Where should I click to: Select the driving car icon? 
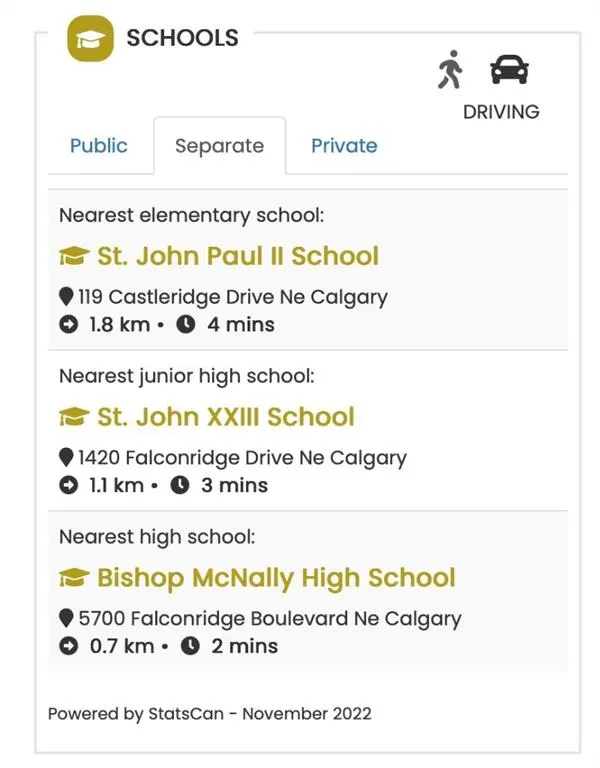point(509,69)
